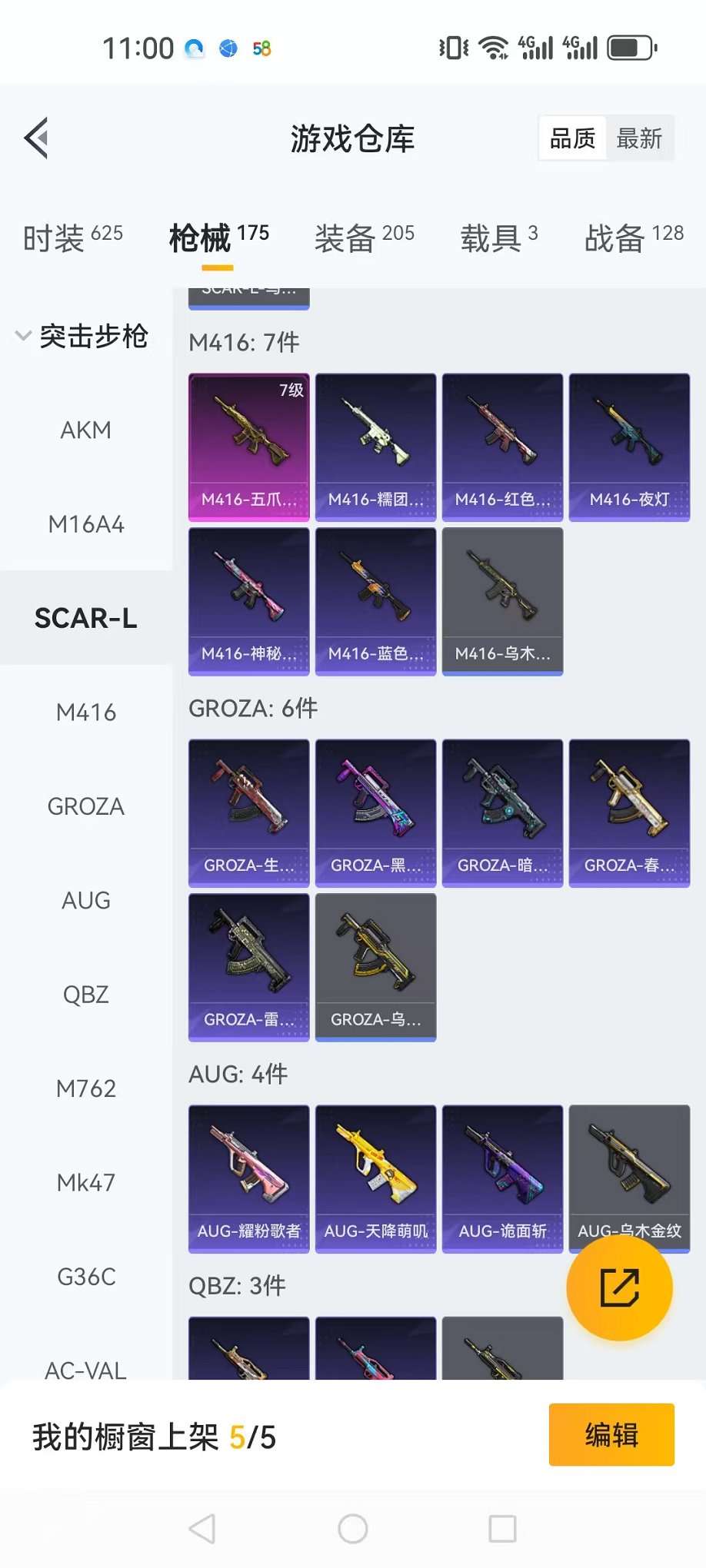Open the M416-夜灯 skin tile
Image resolution: width=706 pixels, height=1568 pixels.
pos(629,447)
